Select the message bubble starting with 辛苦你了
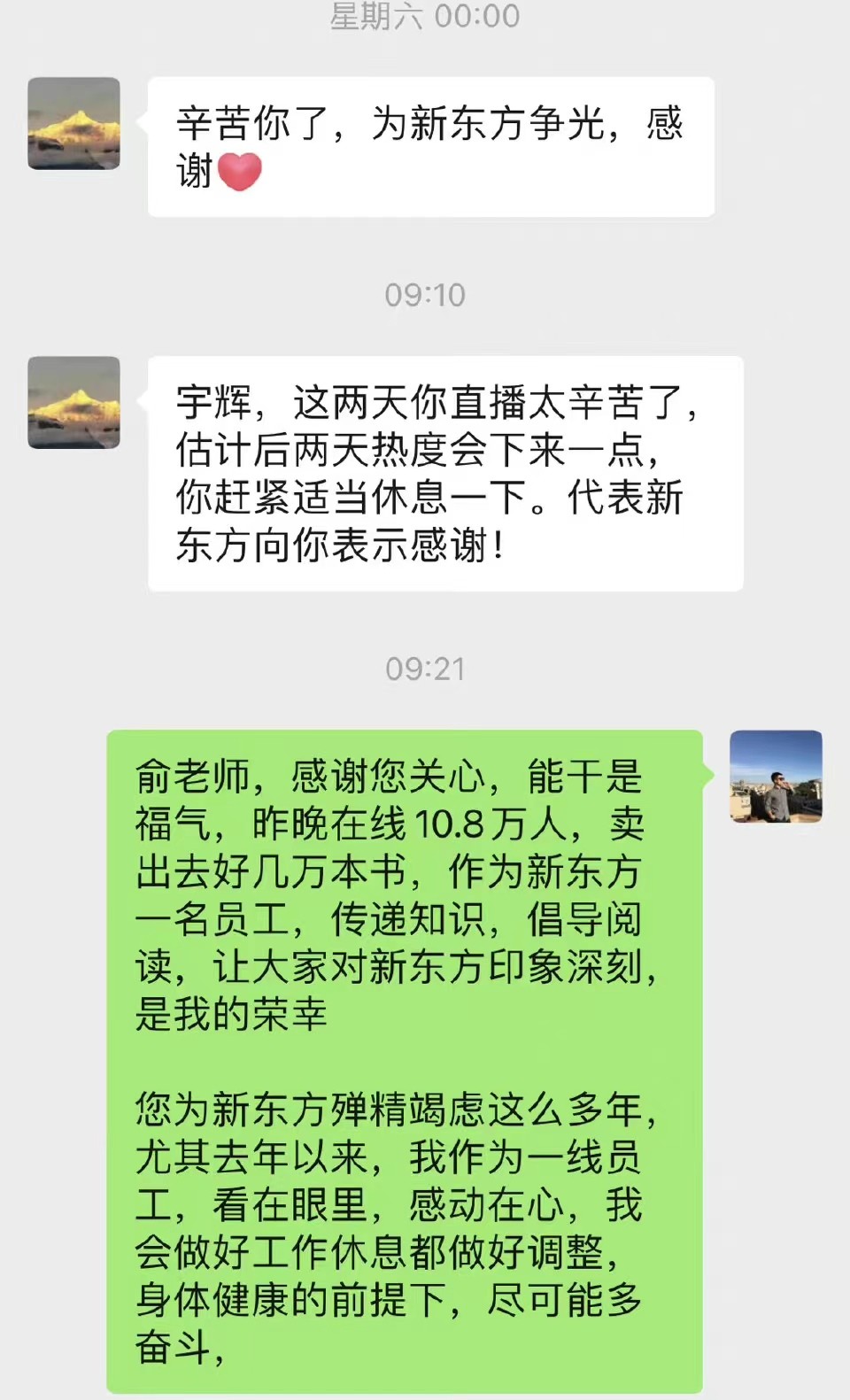This screenshot has width=850, height=1400. coord(431,146)
